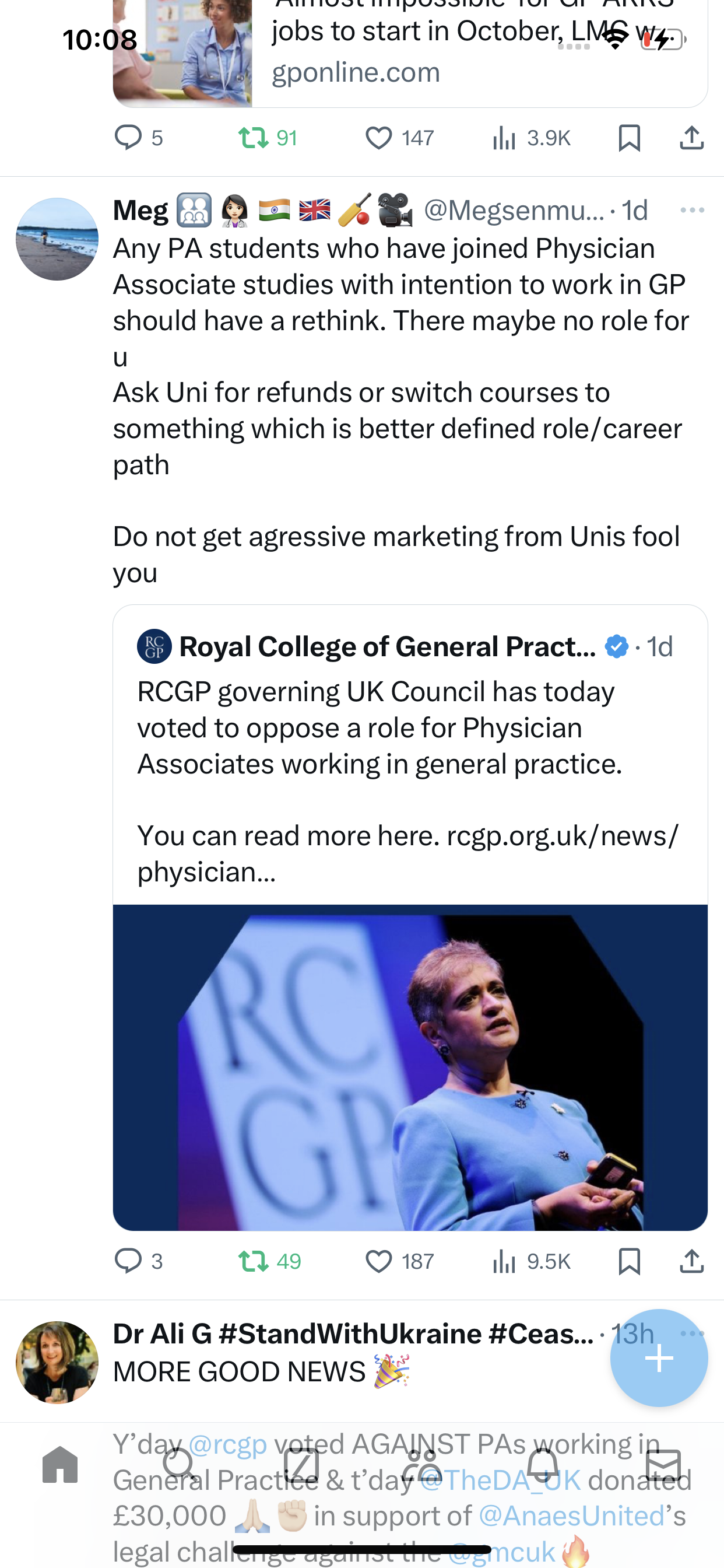Image resolution: width=724 pixels, height=1568 pixels.
Task: Share Meg's post about PA students
Action: (x=692, y=1261)
